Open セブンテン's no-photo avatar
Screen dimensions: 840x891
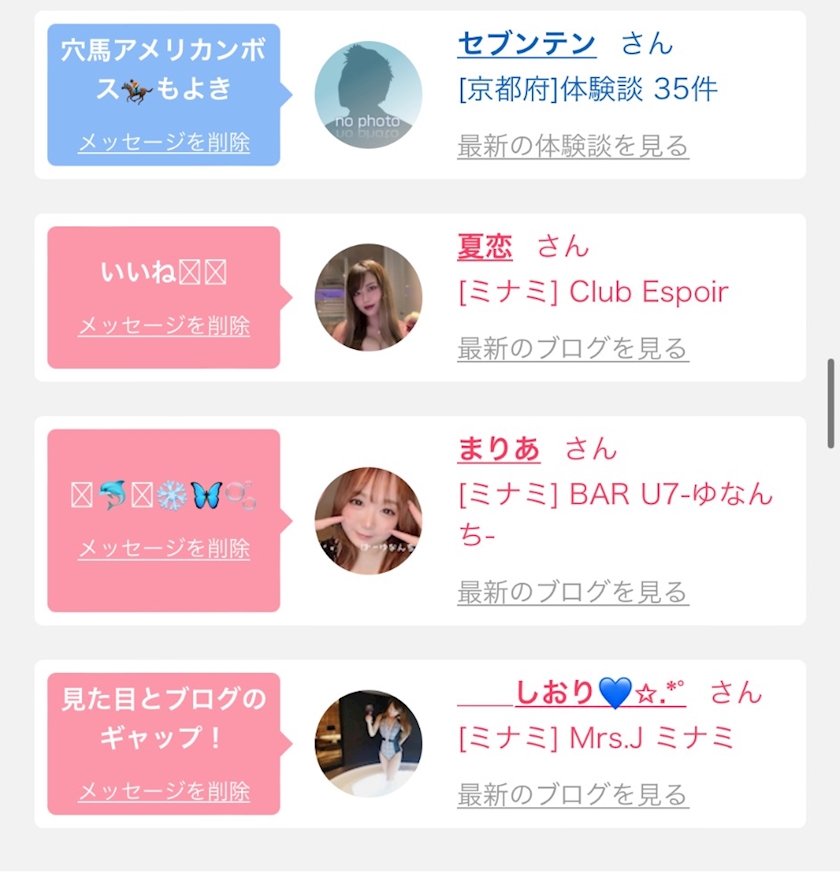click(x=368, y=95)
